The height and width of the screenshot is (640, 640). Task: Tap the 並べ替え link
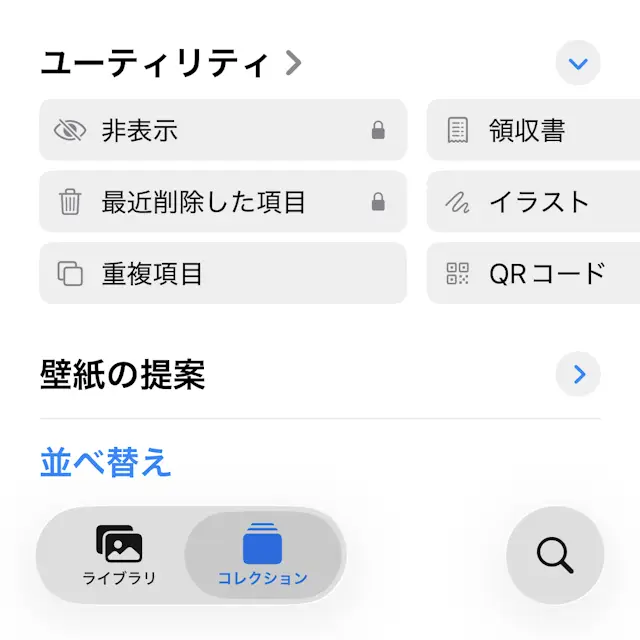pyautogui.click(x=106, y=463)
